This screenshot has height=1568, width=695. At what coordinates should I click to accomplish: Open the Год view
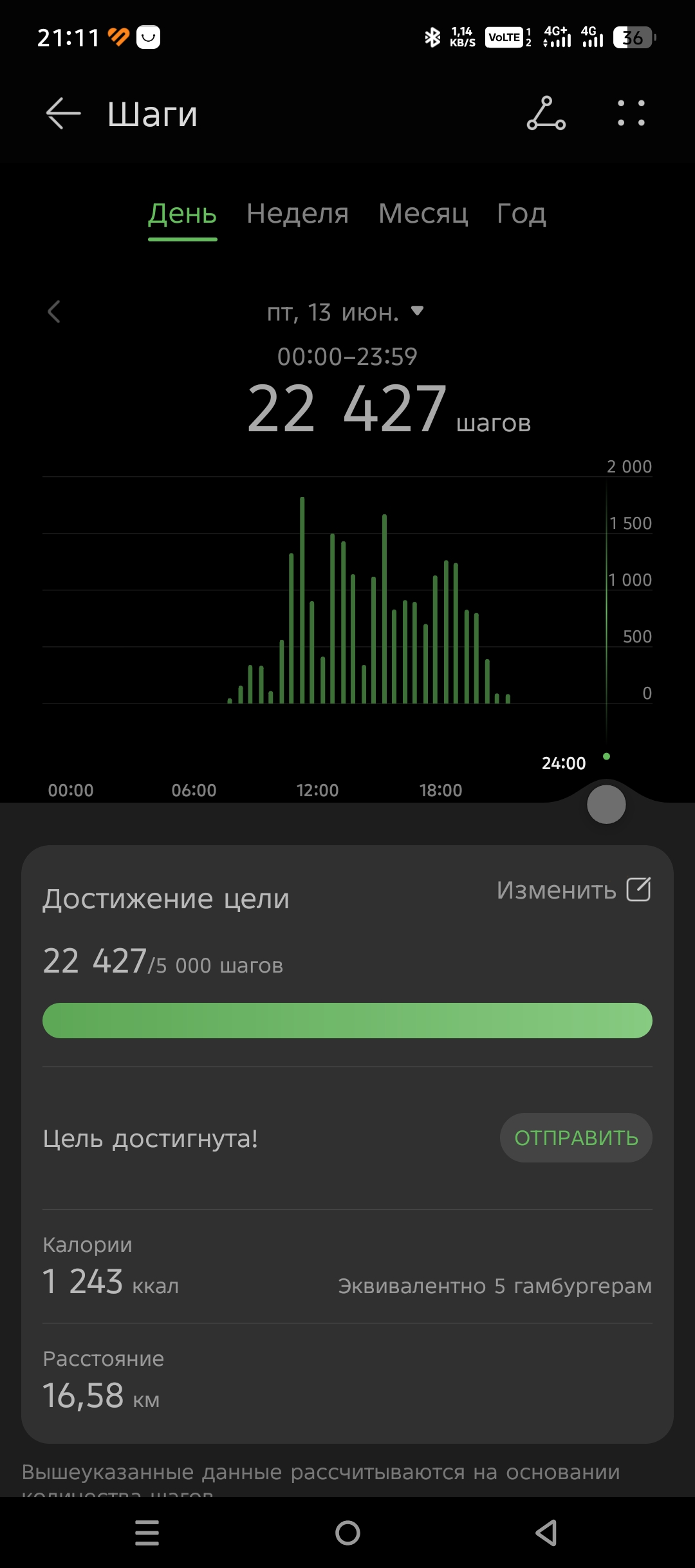pos(521,214)
